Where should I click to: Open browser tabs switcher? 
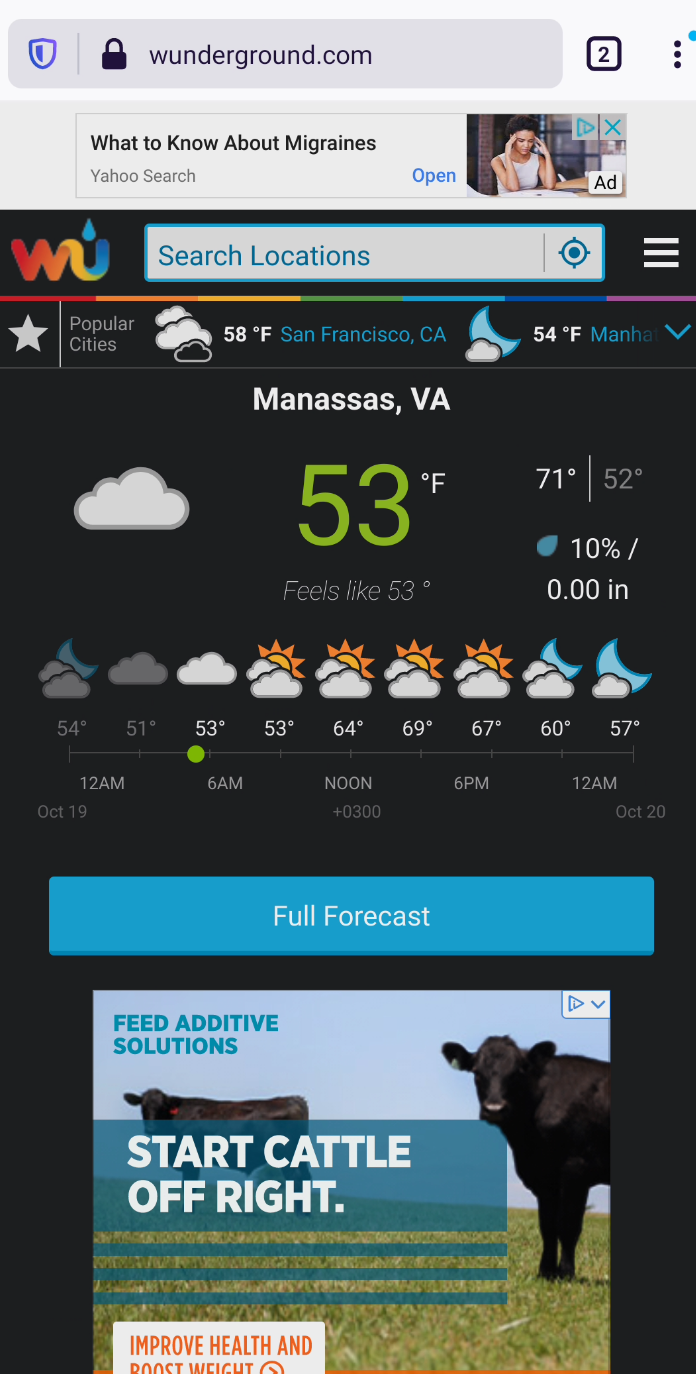pos(603,54)
